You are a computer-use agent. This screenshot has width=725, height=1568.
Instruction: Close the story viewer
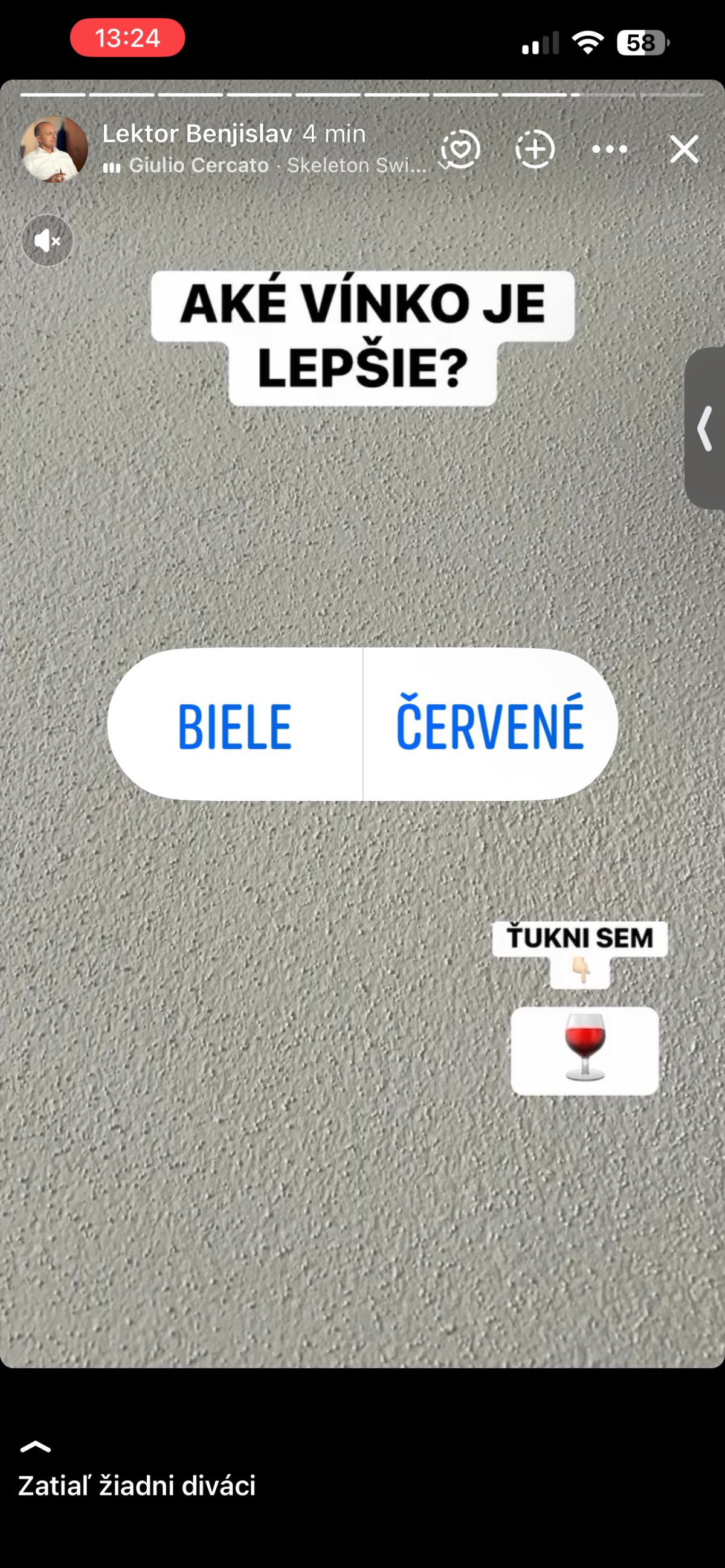tap(684, 149)
